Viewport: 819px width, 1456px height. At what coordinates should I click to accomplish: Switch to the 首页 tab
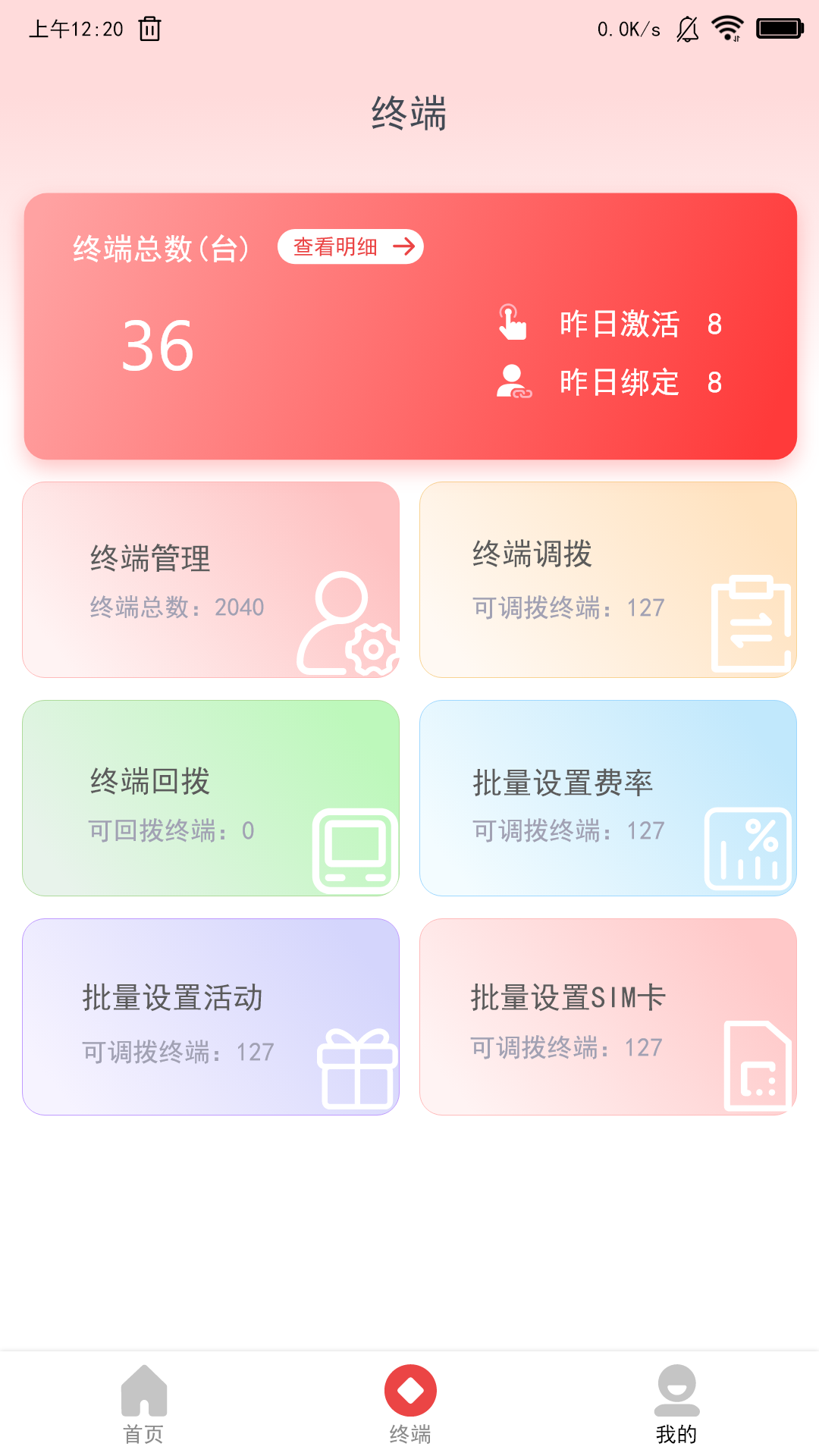tap(143, 1403)
